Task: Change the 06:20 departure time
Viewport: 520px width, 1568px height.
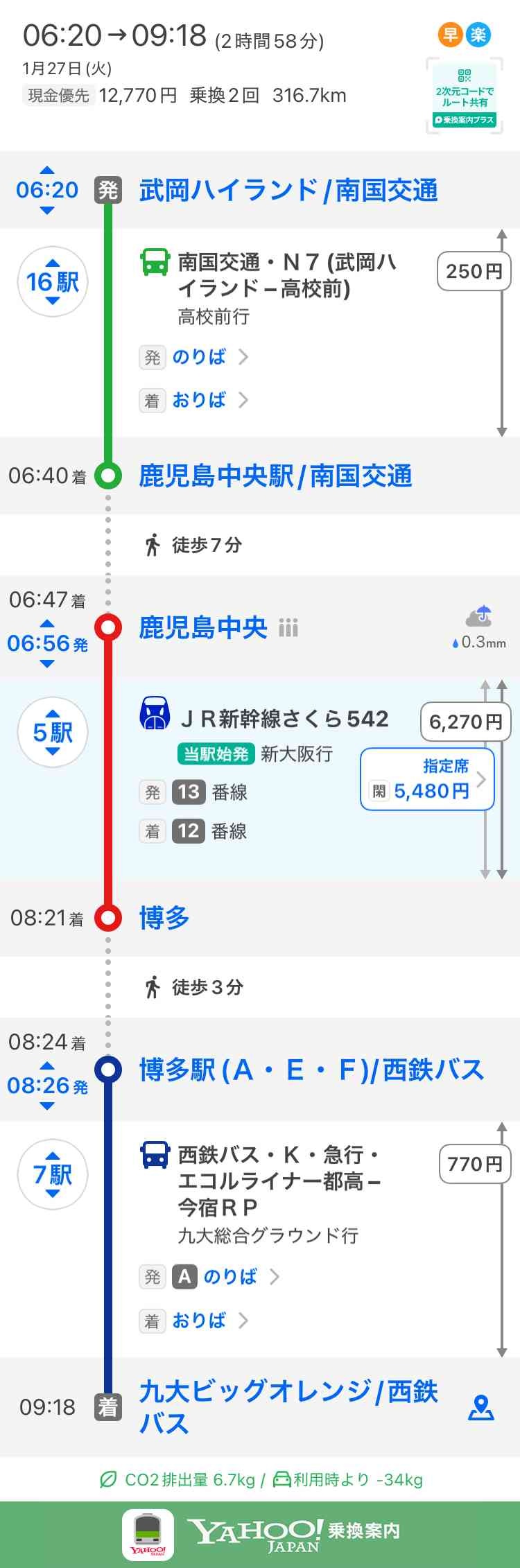Action: tap(47, 190)
